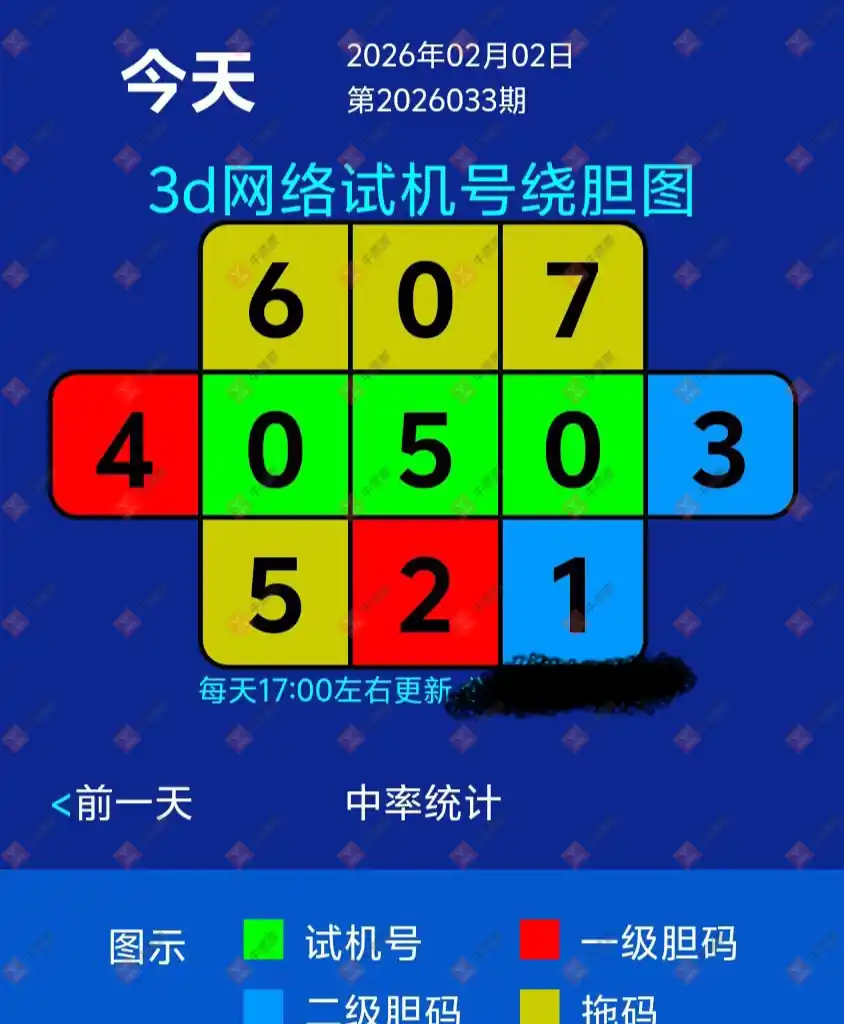Go to the previous day's chart (前一天)
The width and height of the screenshot is (844, 1024).
coord(122,804)
